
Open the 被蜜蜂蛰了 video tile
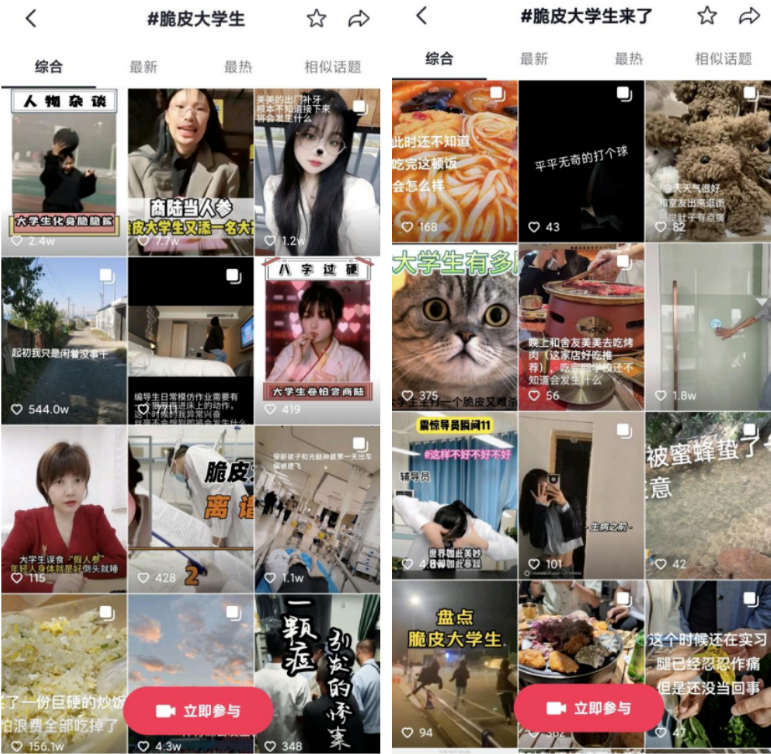(x=707, y=495)
